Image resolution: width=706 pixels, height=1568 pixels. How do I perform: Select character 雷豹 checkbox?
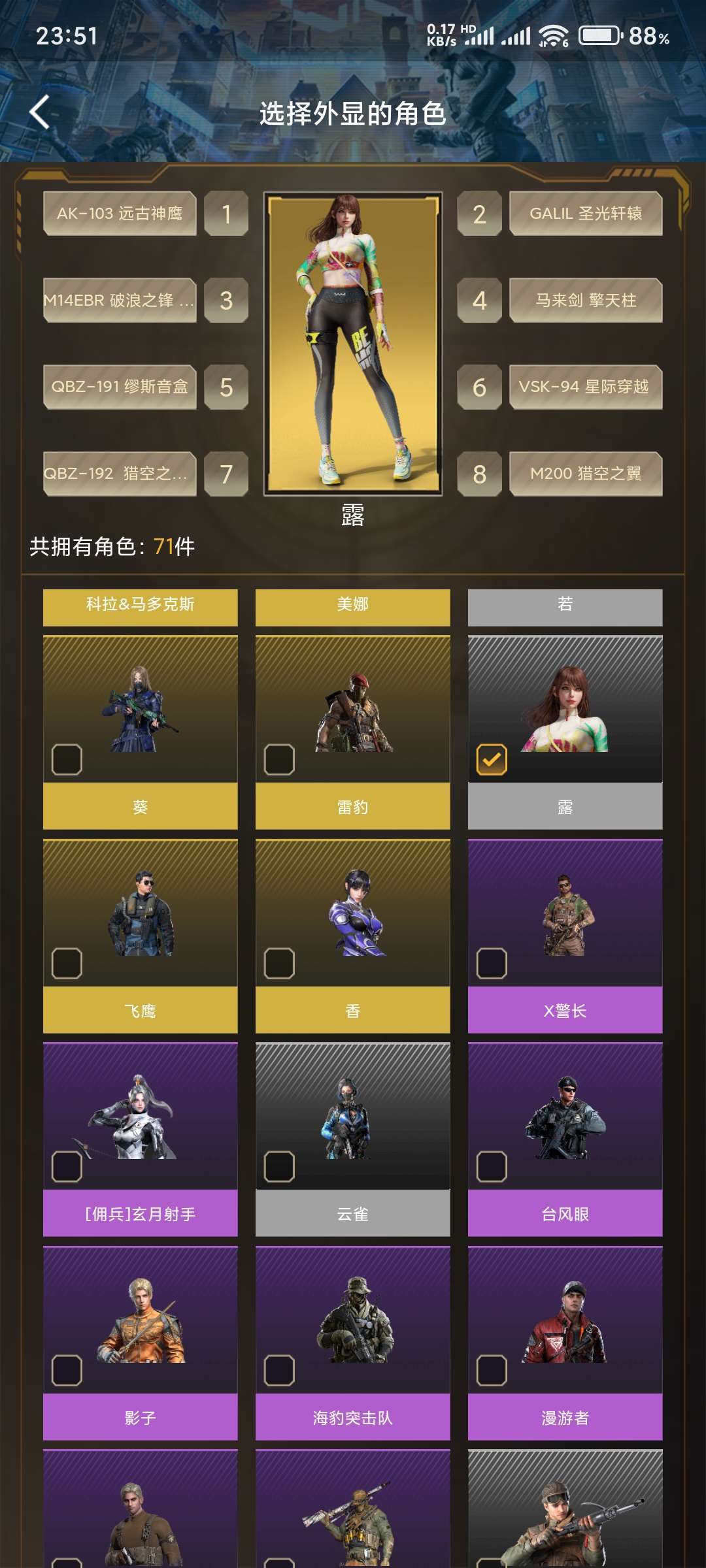click(279, 760)
